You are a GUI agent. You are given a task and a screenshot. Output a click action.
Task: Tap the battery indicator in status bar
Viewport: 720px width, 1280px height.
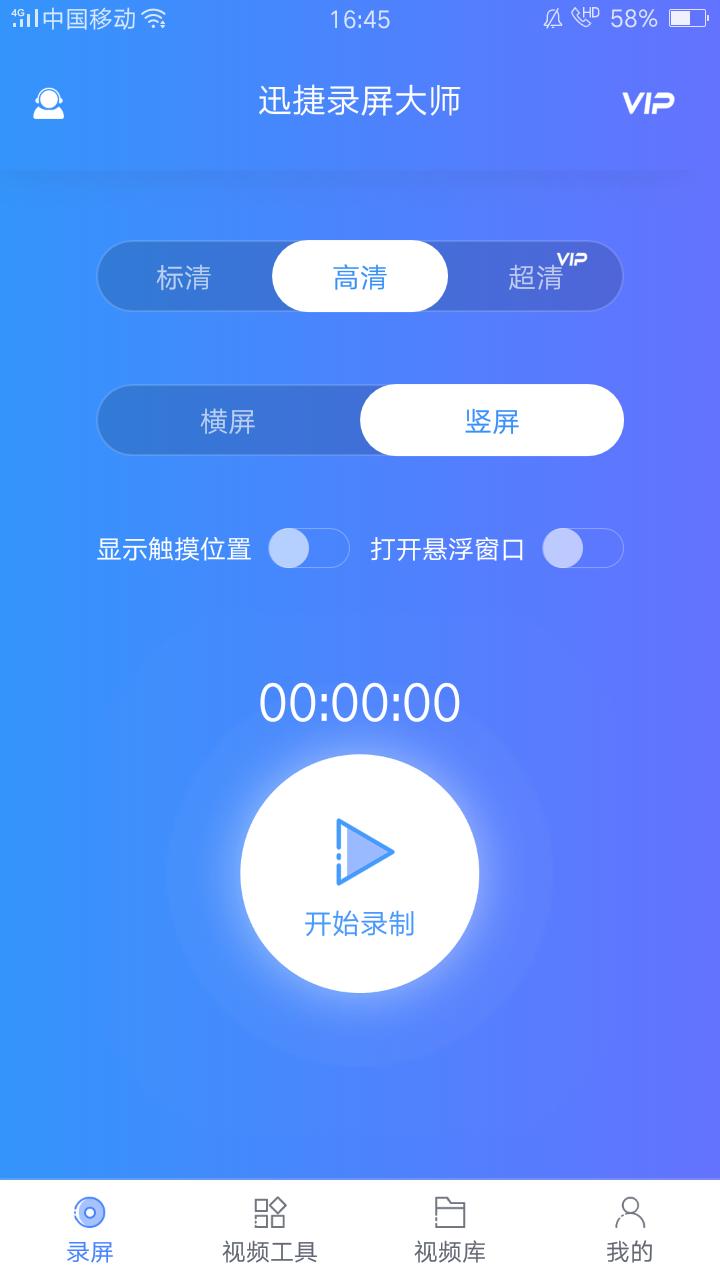[689, 17]
